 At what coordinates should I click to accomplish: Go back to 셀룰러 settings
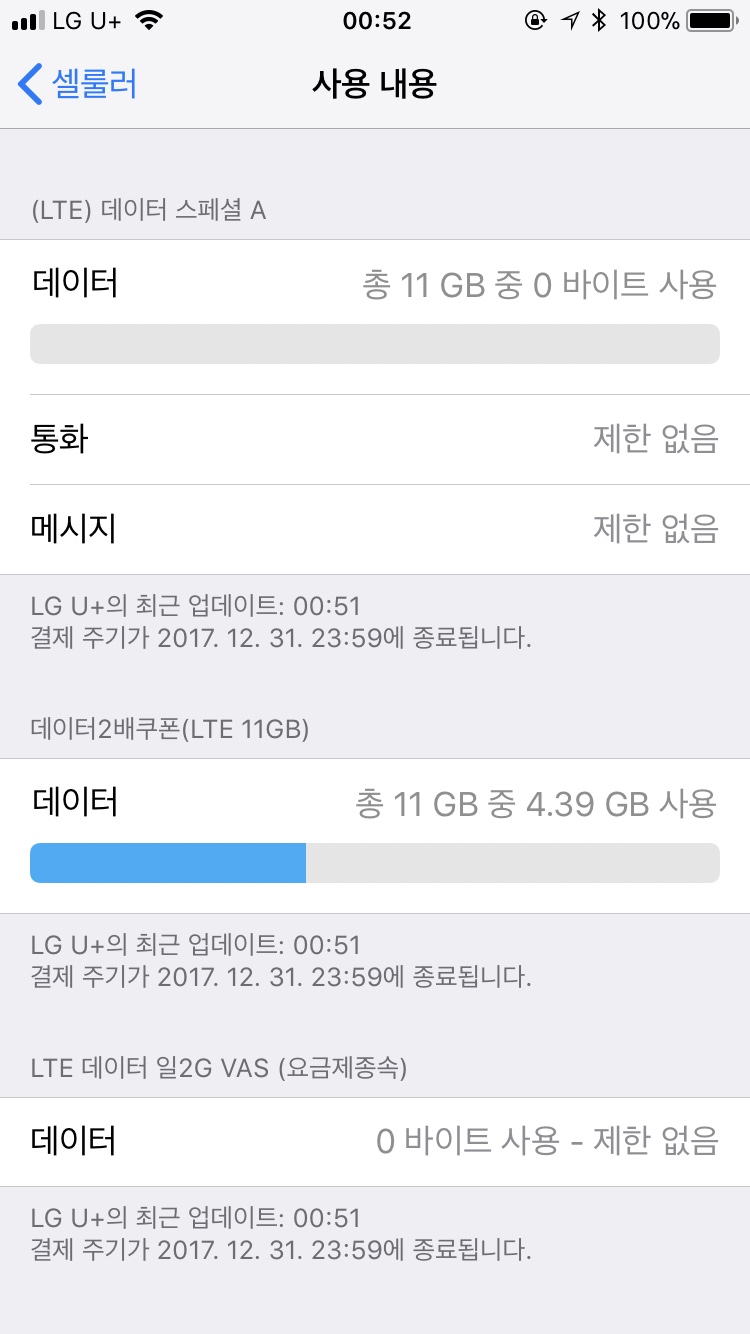(78, 84)
